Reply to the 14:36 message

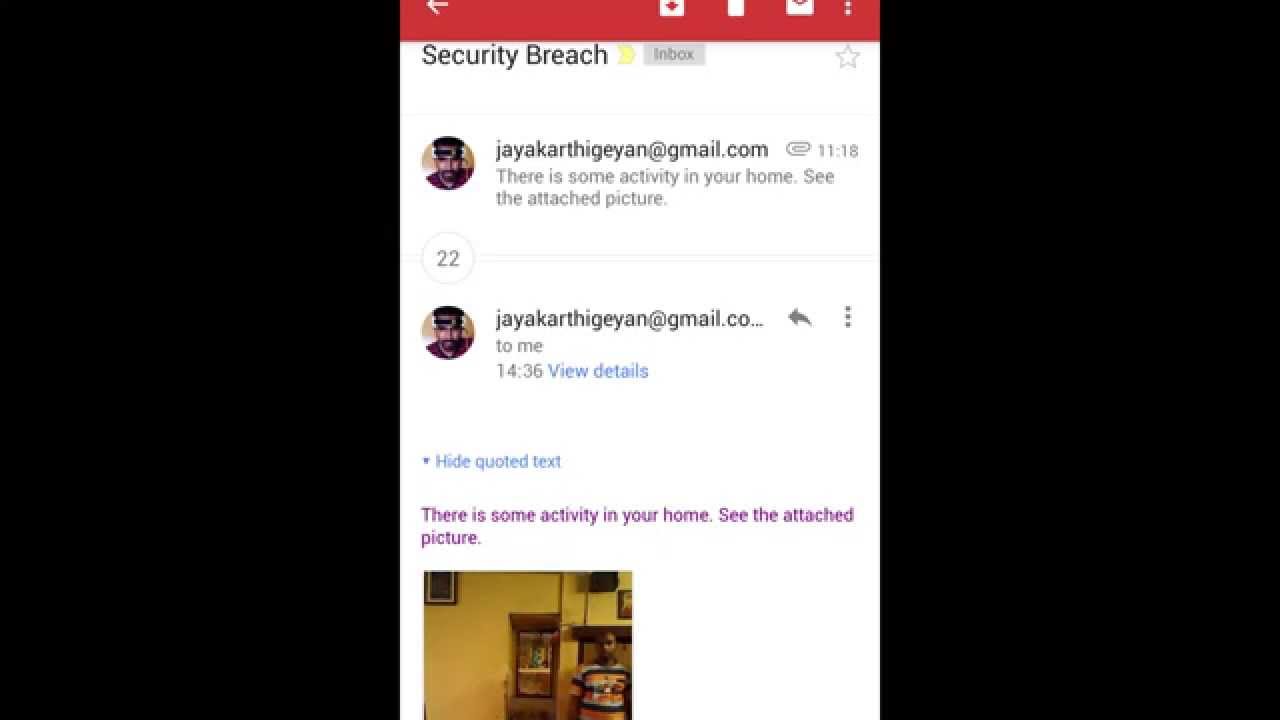(x=799, y=318)
